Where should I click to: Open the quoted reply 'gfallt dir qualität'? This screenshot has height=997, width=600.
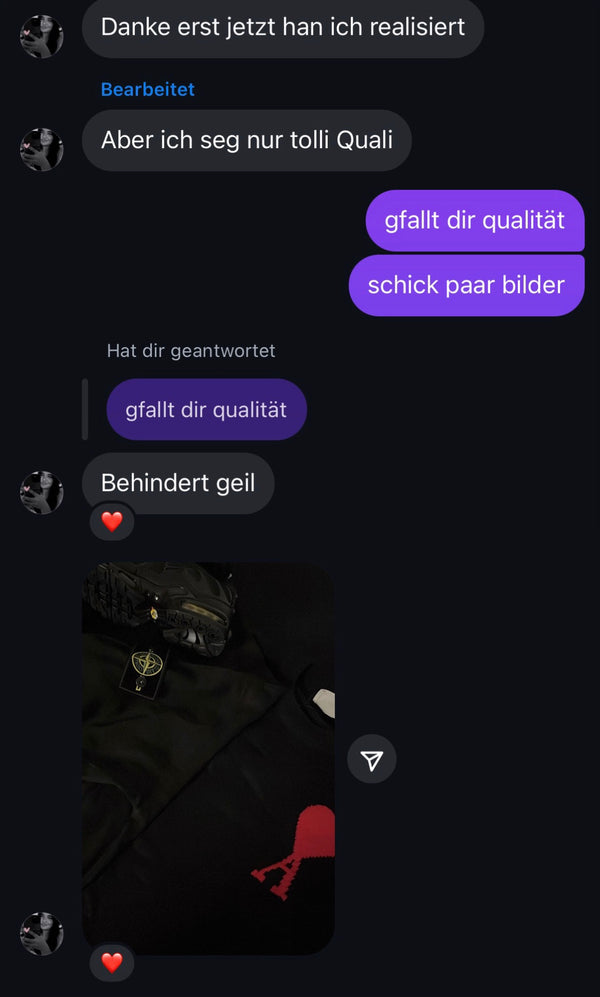(x=206, y=410)
